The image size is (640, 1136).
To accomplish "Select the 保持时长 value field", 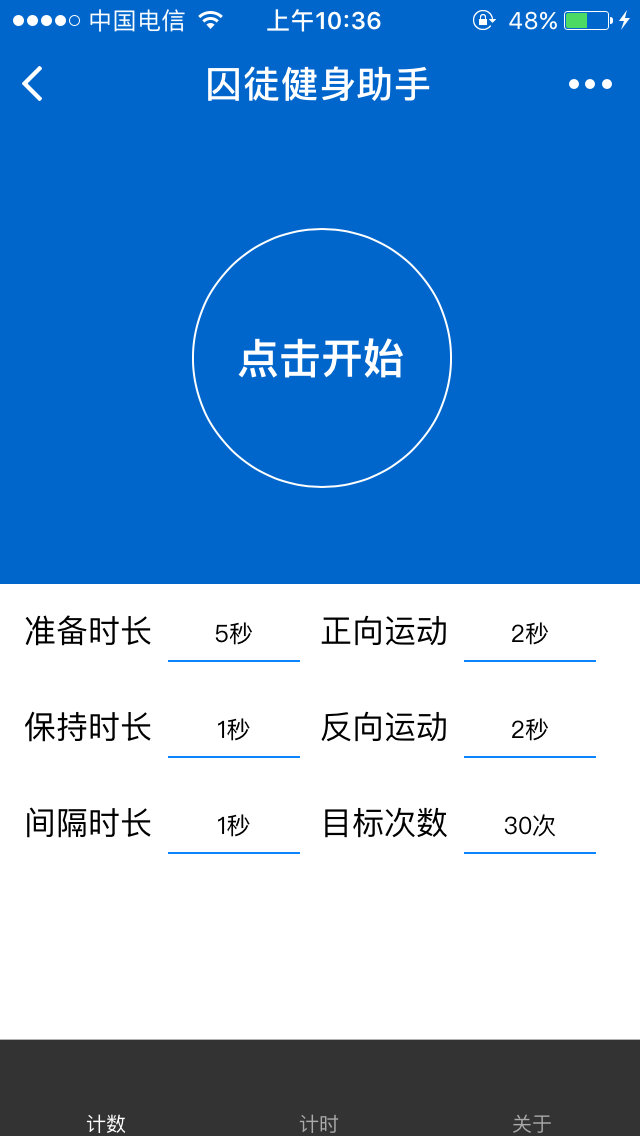I will coord(234,730).
